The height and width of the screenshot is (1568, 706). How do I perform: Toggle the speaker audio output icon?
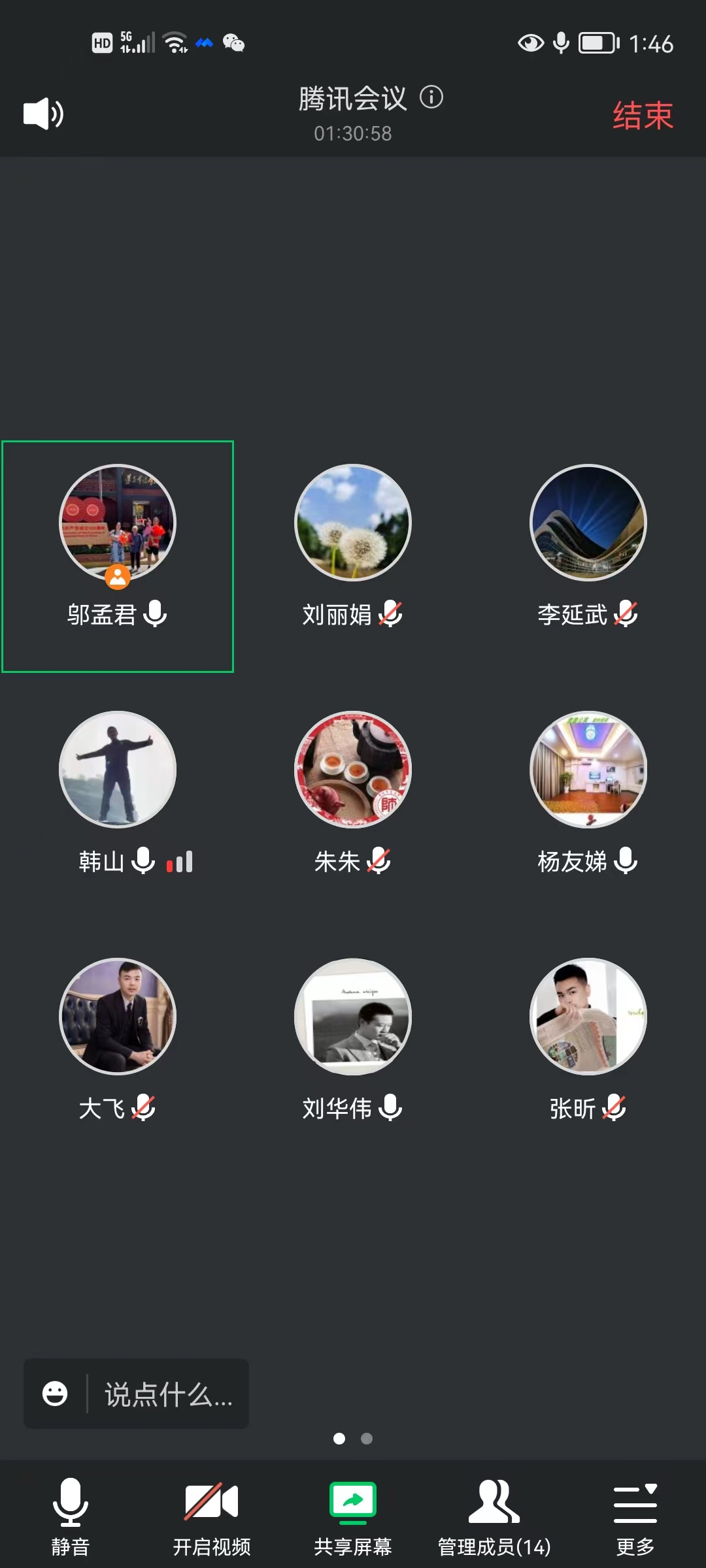(43, 114)
